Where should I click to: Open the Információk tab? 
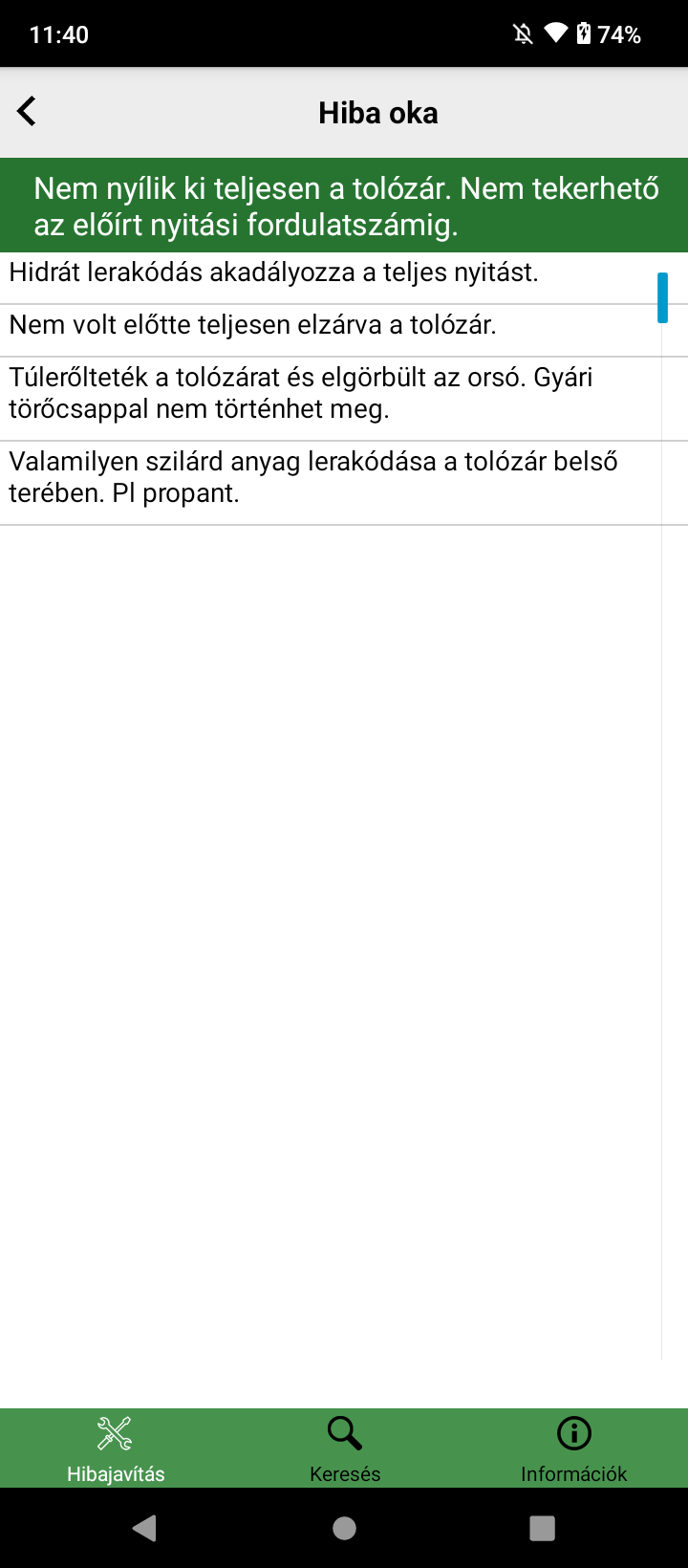point(573,1447)
